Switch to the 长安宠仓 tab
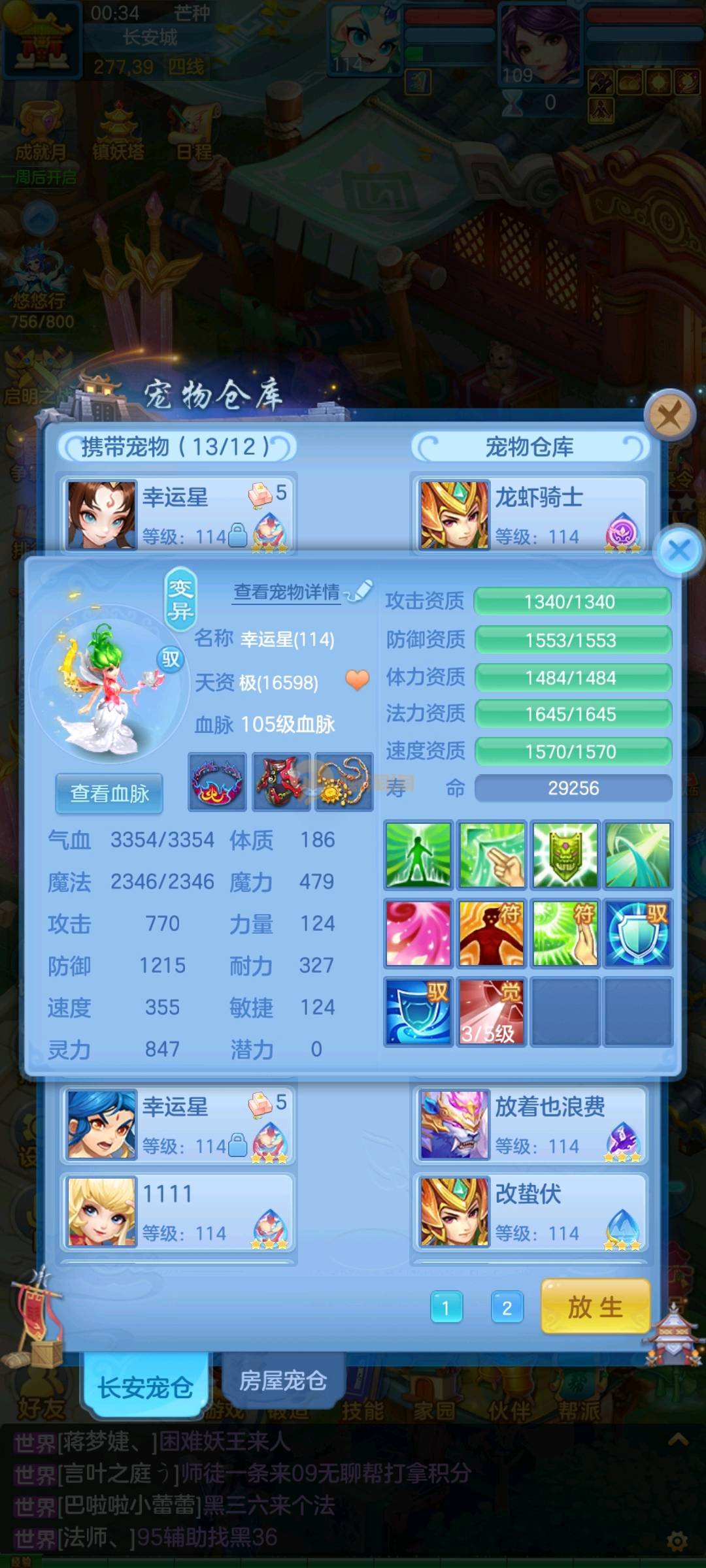Viewport: 706px width, 1568px height. click(145, 1386)
